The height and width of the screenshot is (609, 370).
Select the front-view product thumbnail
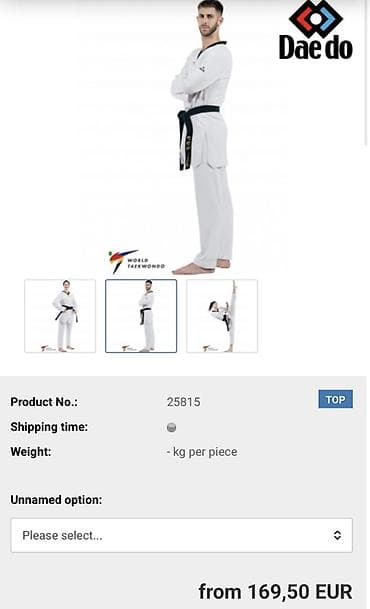60,316
